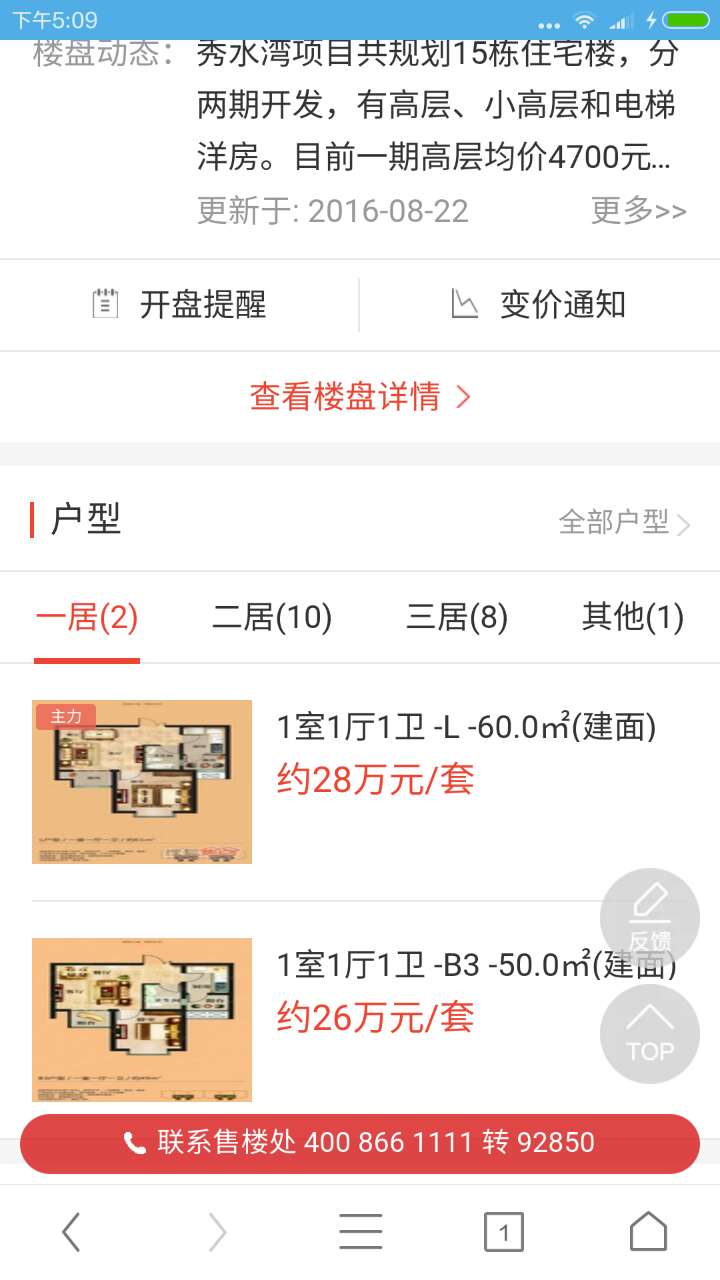Select the 一居(2) tab
Viewport: 720px width, 1280px height.
tap(87, 618)
